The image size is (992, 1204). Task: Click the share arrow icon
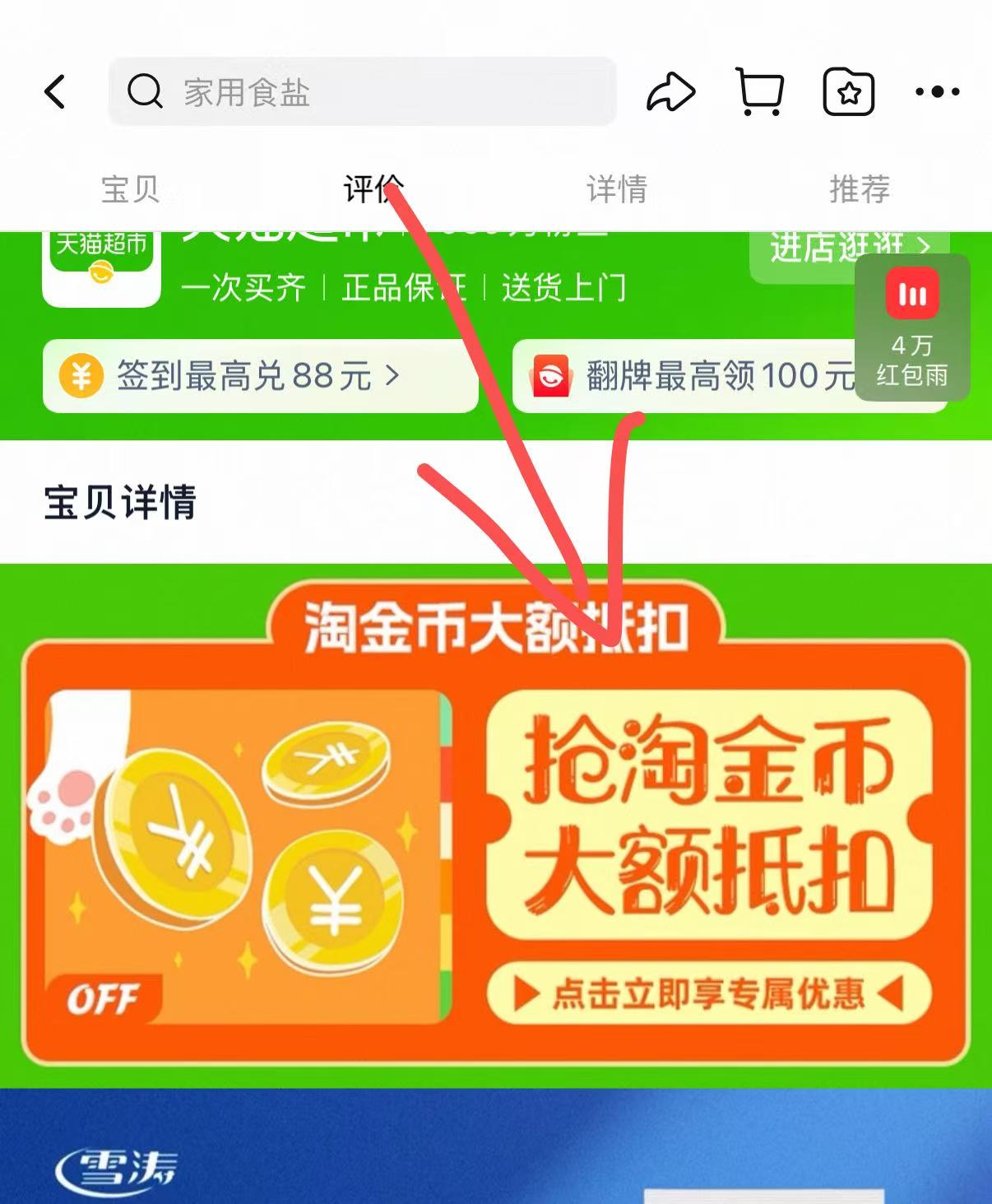pos(670,91)
